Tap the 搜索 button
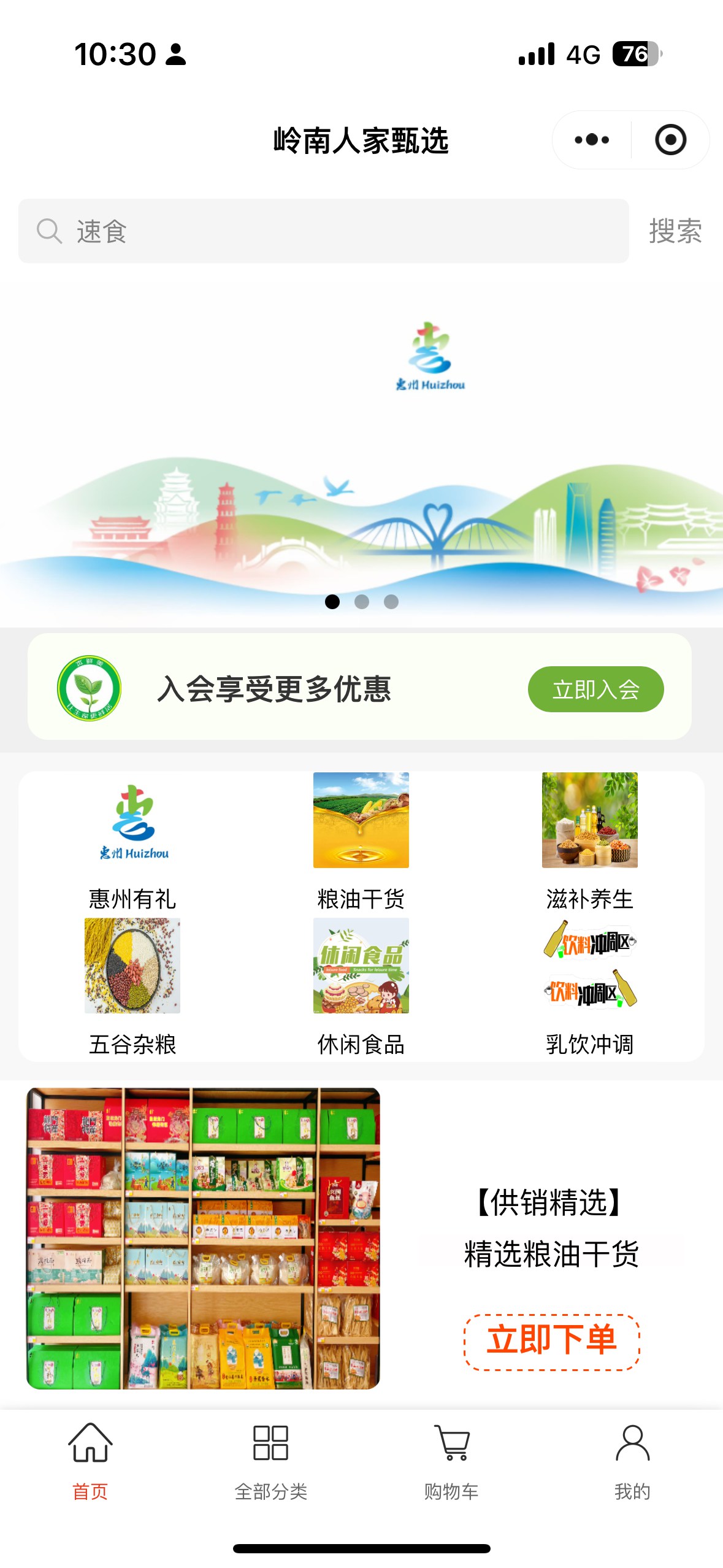Image resolution: width=723 pixels, height=1568 pixels. coord(675,231)
